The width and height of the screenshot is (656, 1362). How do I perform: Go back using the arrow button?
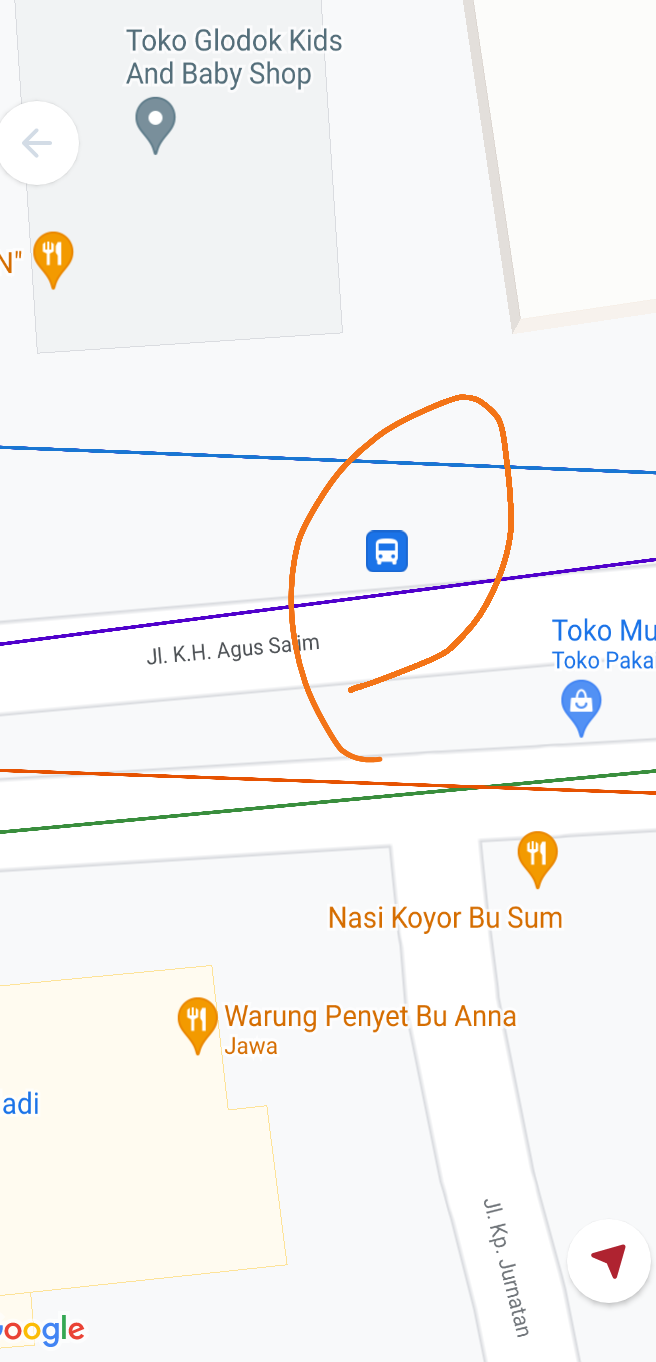[x=38, y=144]
